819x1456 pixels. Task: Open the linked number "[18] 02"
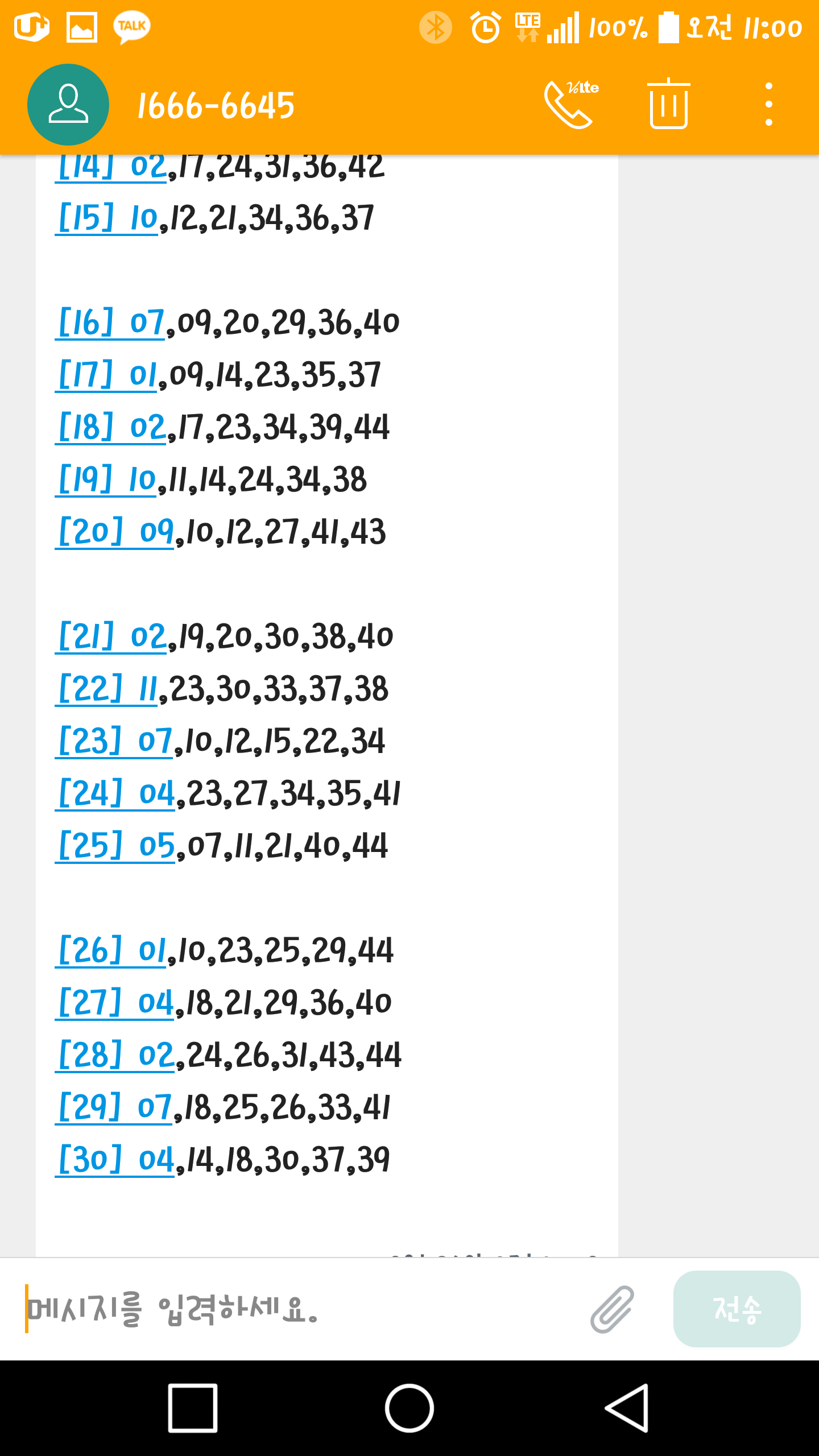(111, 428)
